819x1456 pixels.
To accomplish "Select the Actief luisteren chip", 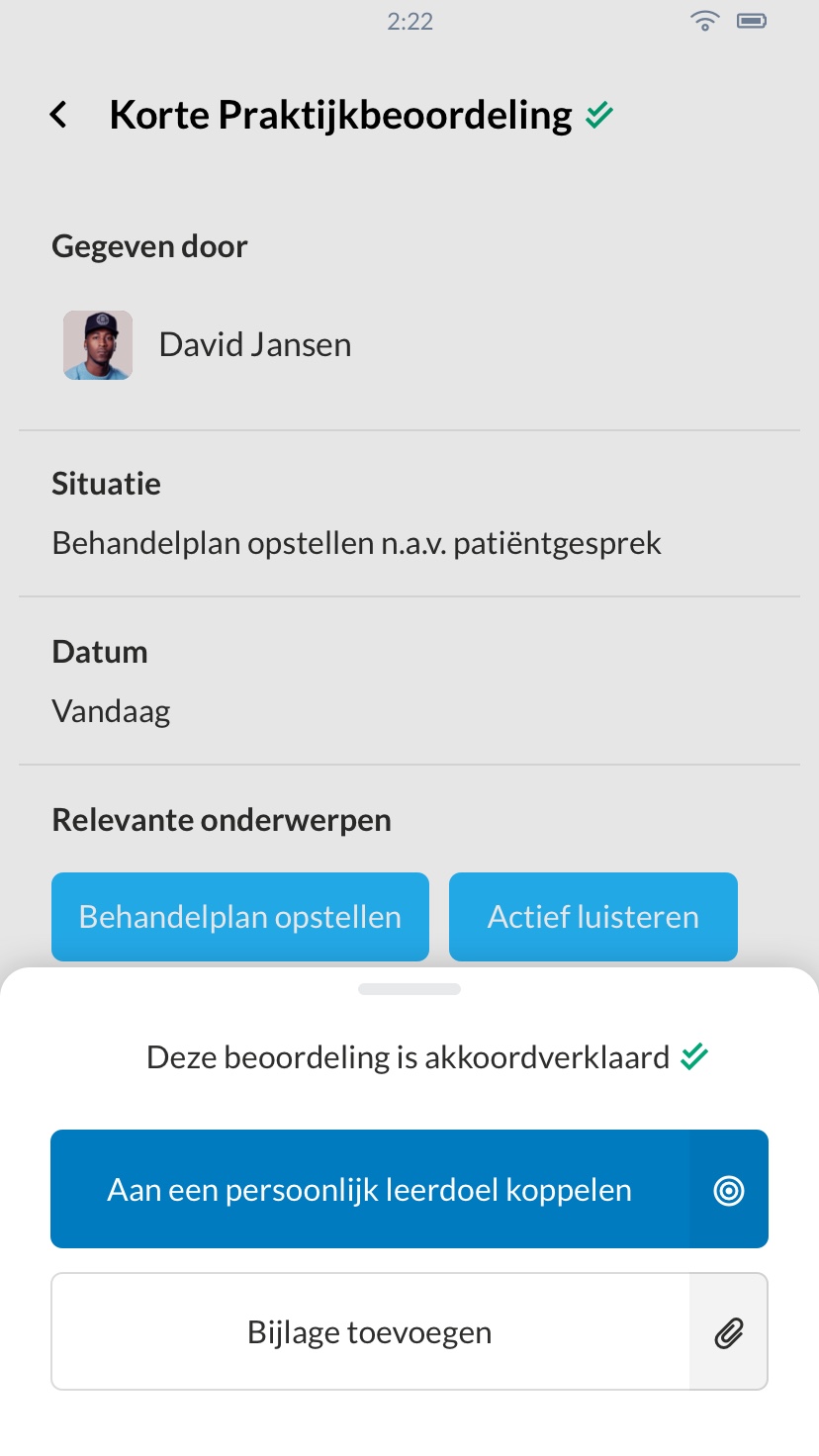I will pyautogui.click(x=593, y=917).
